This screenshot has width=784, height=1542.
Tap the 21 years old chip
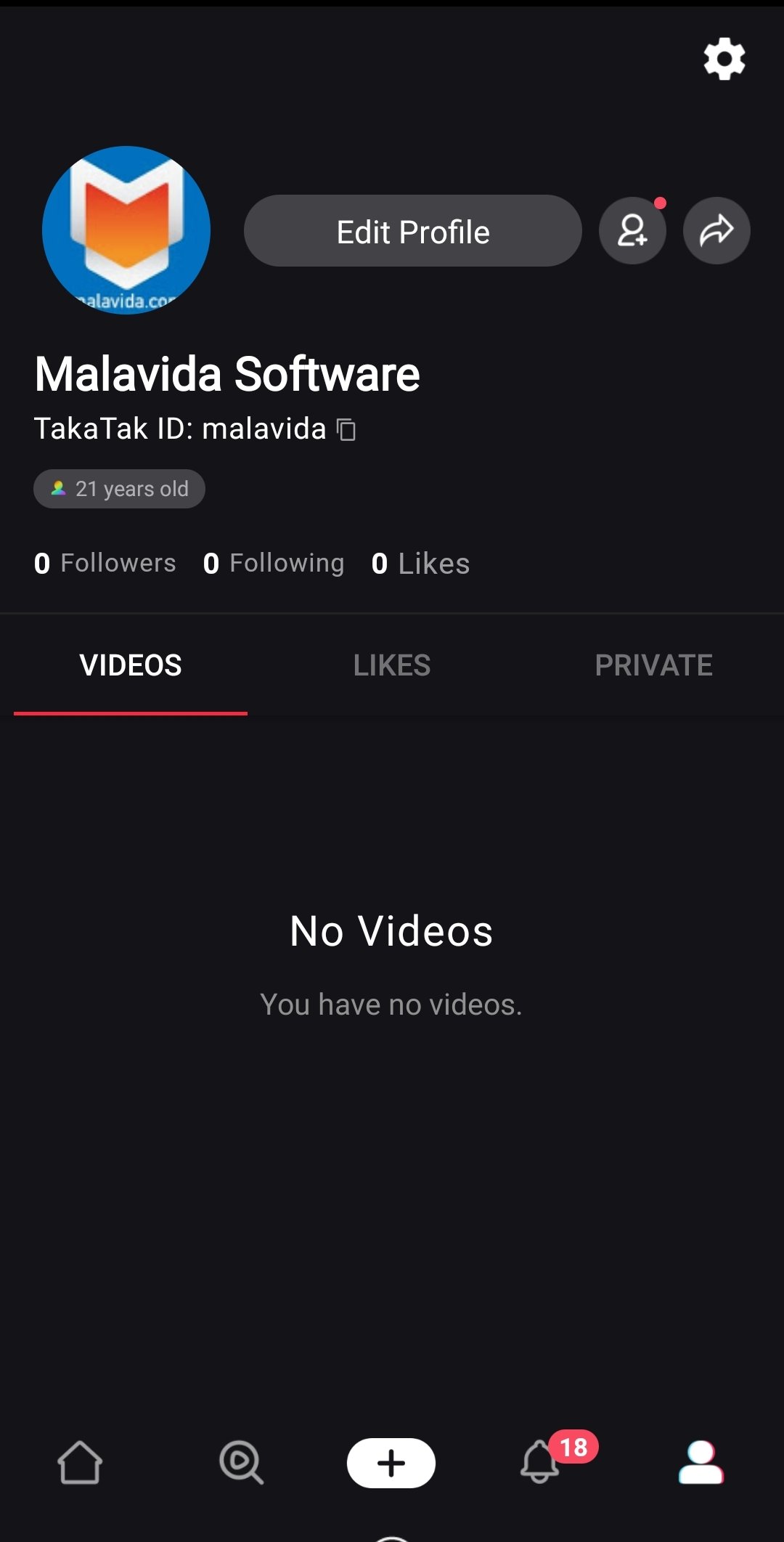[119, 489]
